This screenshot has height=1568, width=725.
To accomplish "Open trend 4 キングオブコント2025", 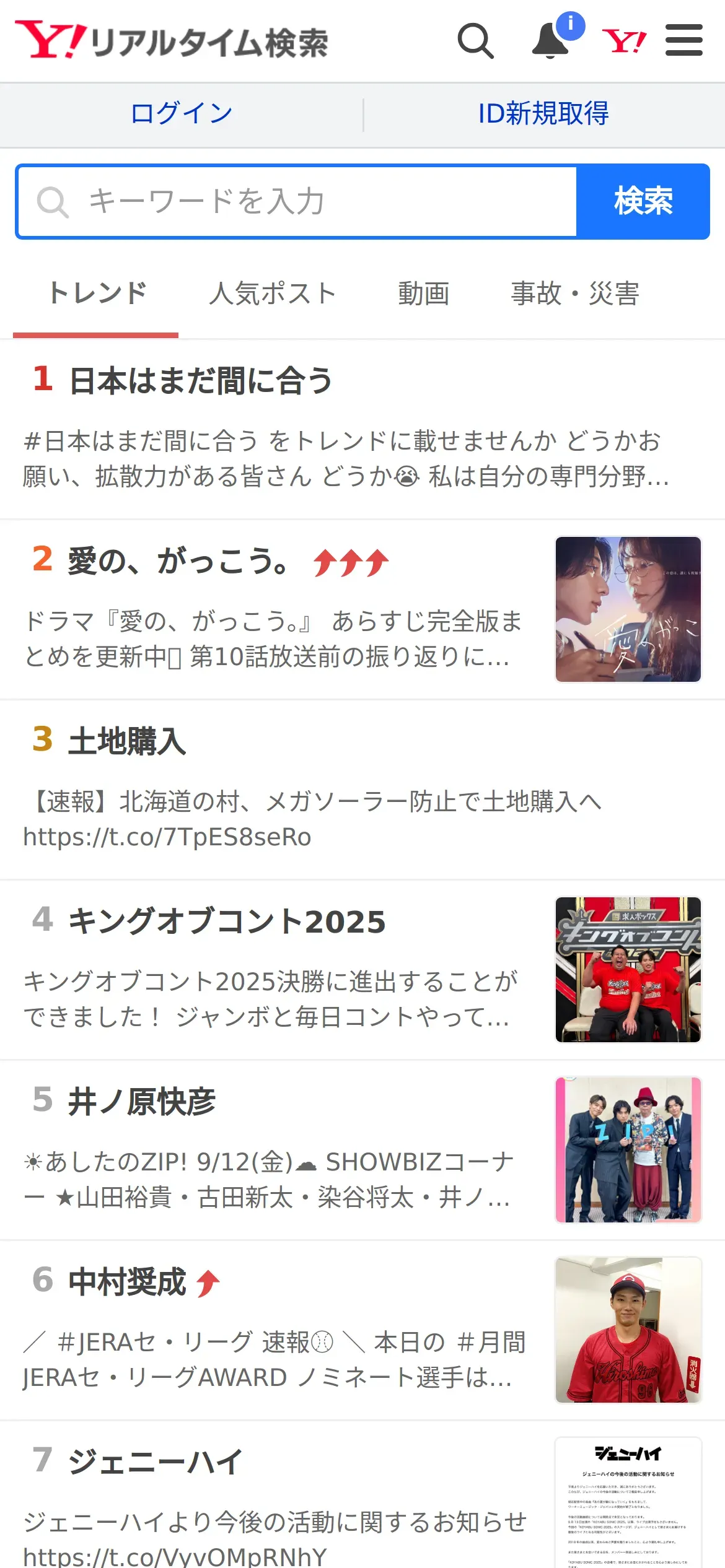I will point(362,970).
